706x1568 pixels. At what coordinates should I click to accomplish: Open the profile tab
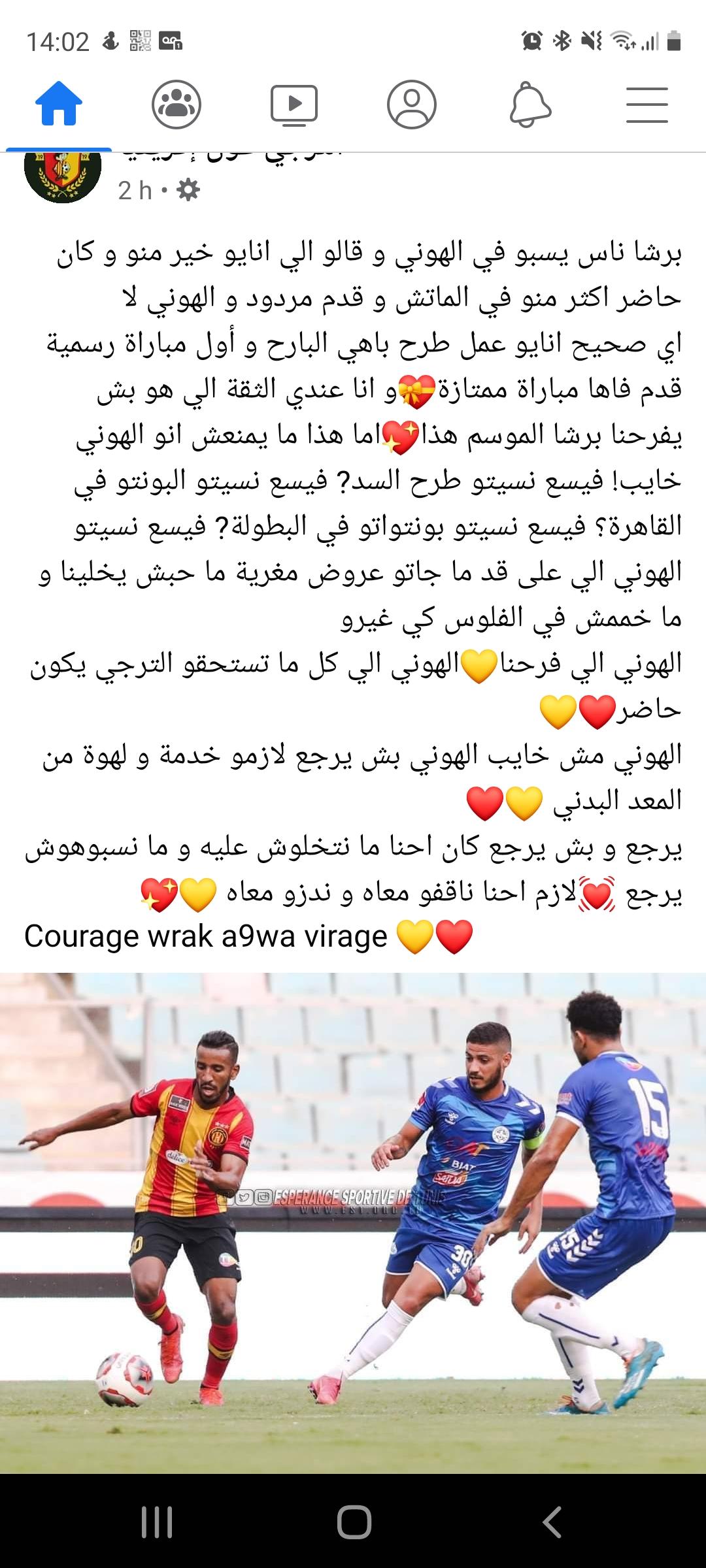tap(412, 104)
